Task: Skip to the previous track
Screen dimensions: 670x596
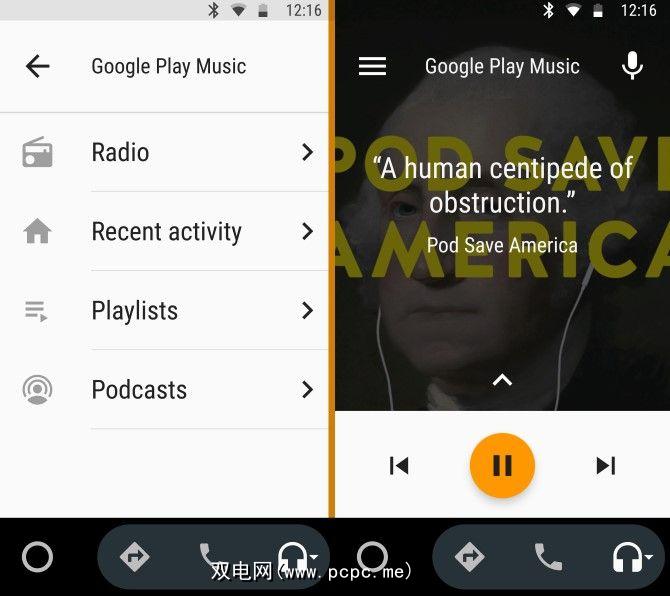Action: click(399, 465)
